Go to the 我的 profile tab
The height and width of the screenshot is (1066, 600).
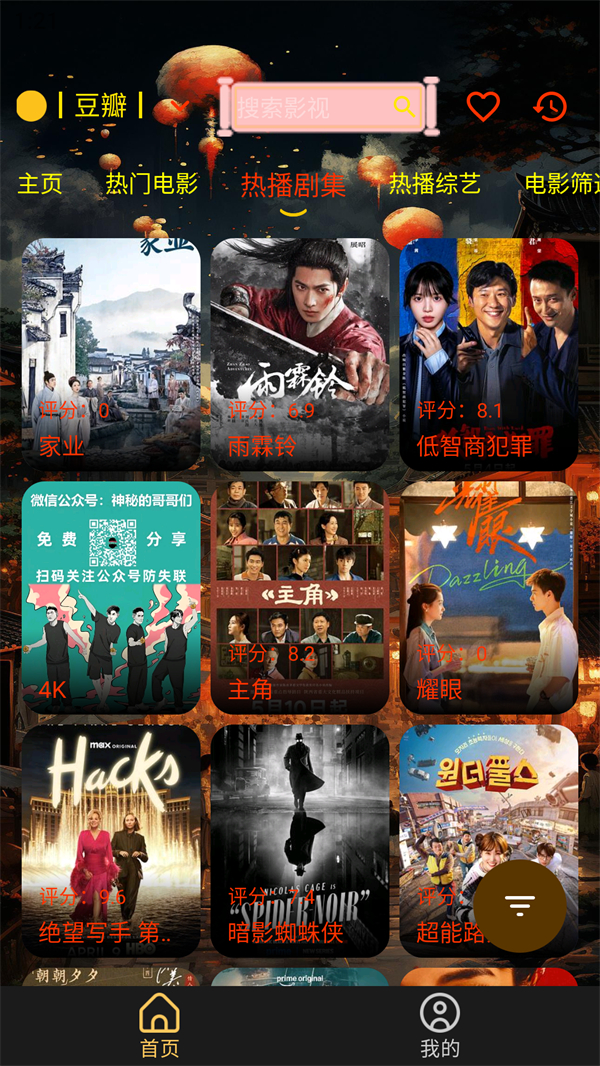point(440,1026)
